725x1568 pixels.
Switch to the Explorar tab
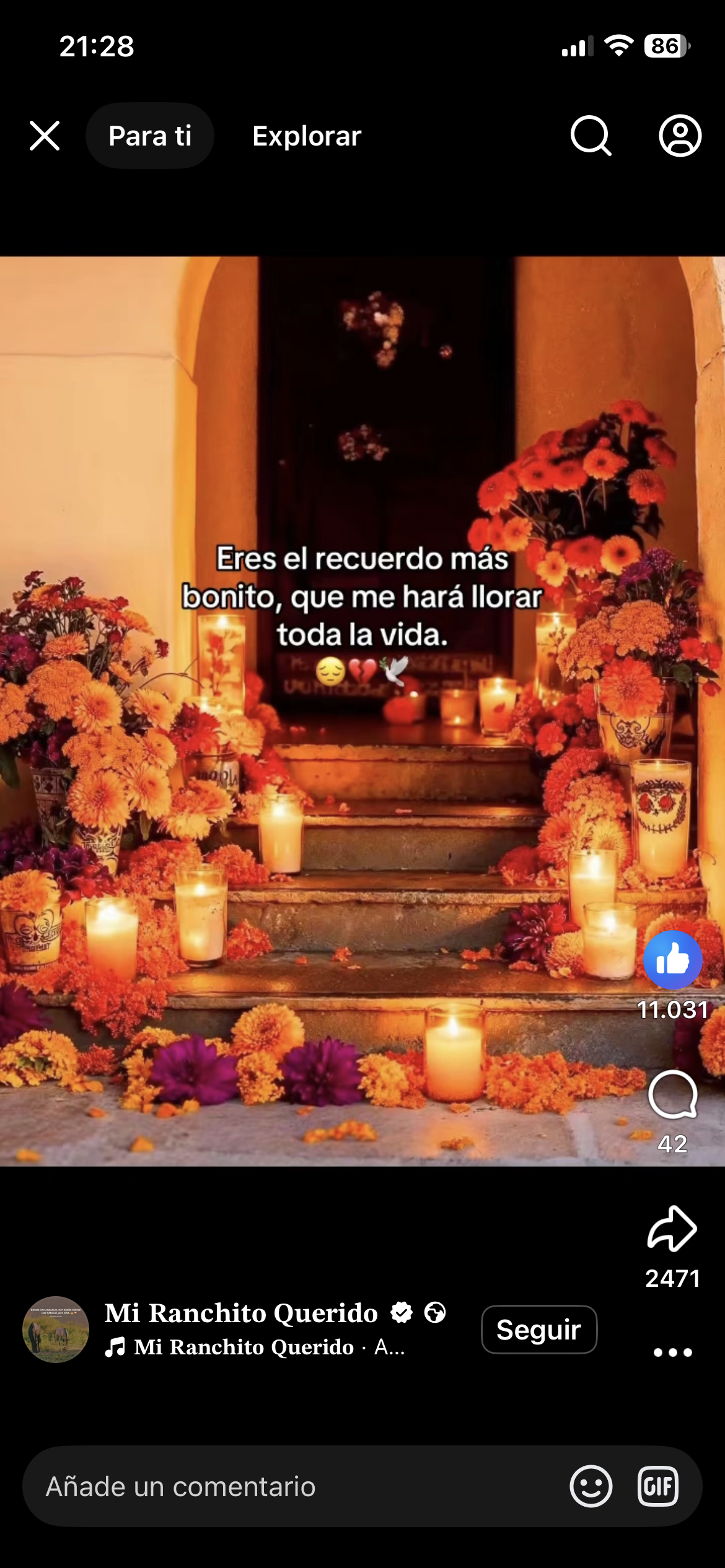[x=307, y=136]
